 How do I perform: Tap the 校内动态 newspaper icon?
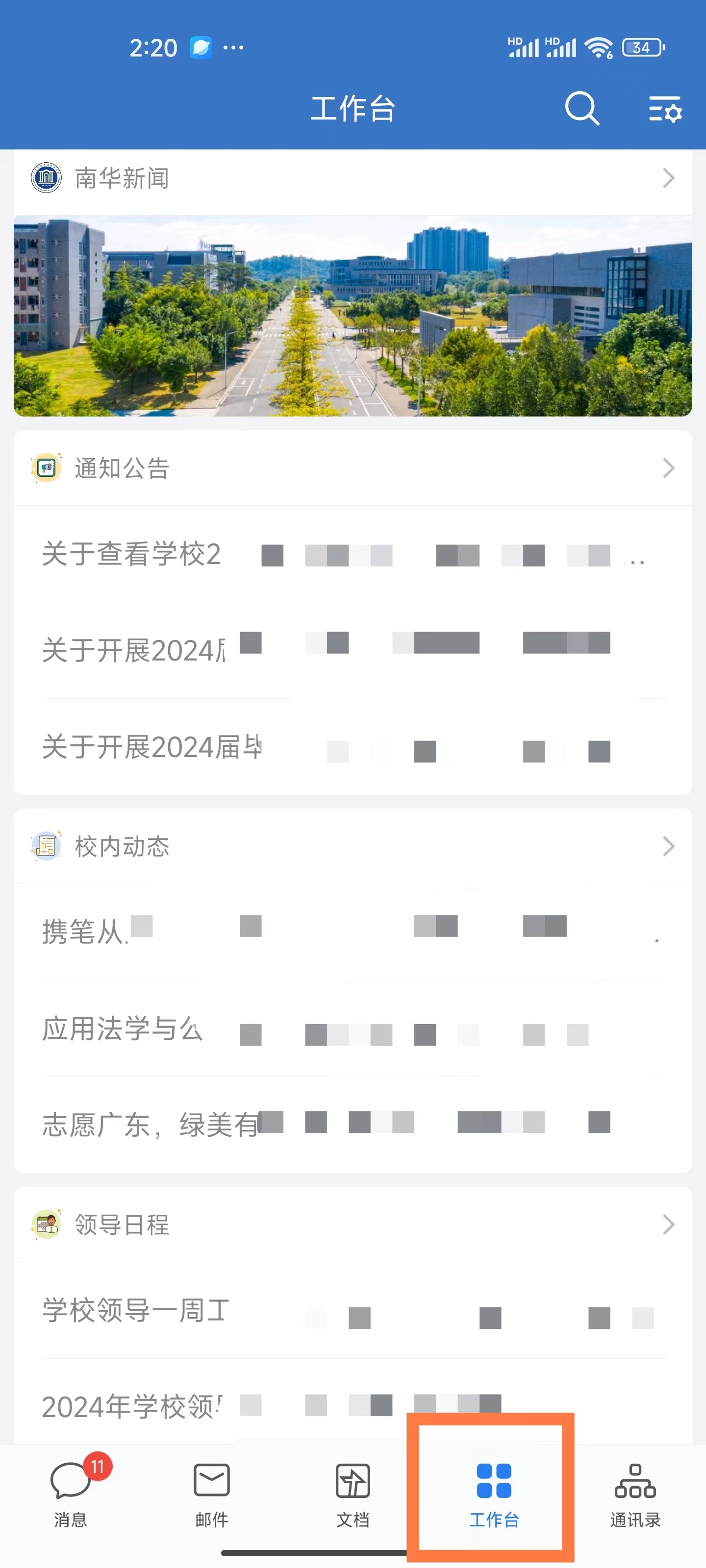(45, 846)
